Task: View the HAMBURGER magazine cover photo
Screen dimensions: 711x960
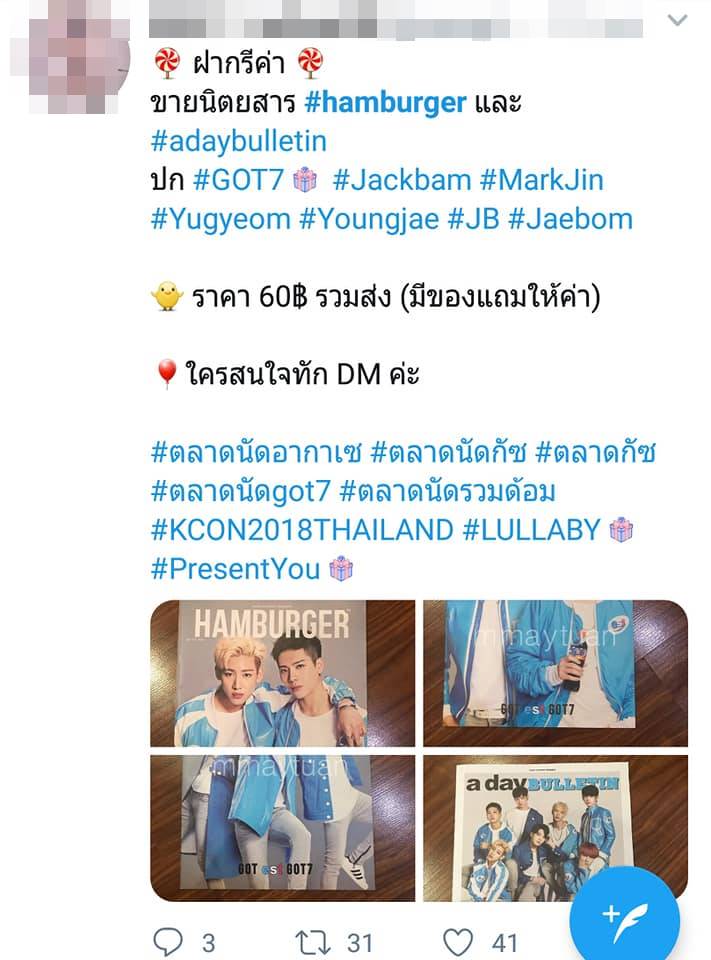Action: tap(282, 672)
